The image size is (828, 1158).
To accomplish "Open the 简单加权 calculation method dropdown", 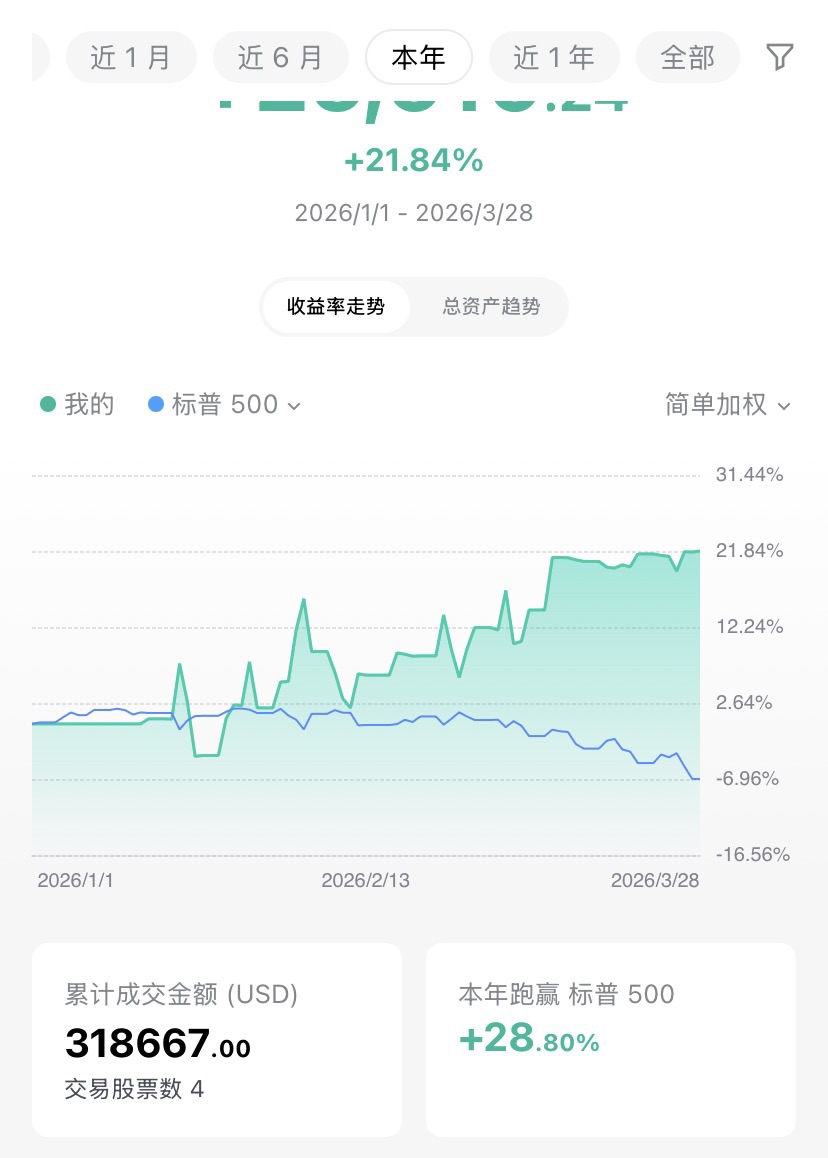I will 727,405.
